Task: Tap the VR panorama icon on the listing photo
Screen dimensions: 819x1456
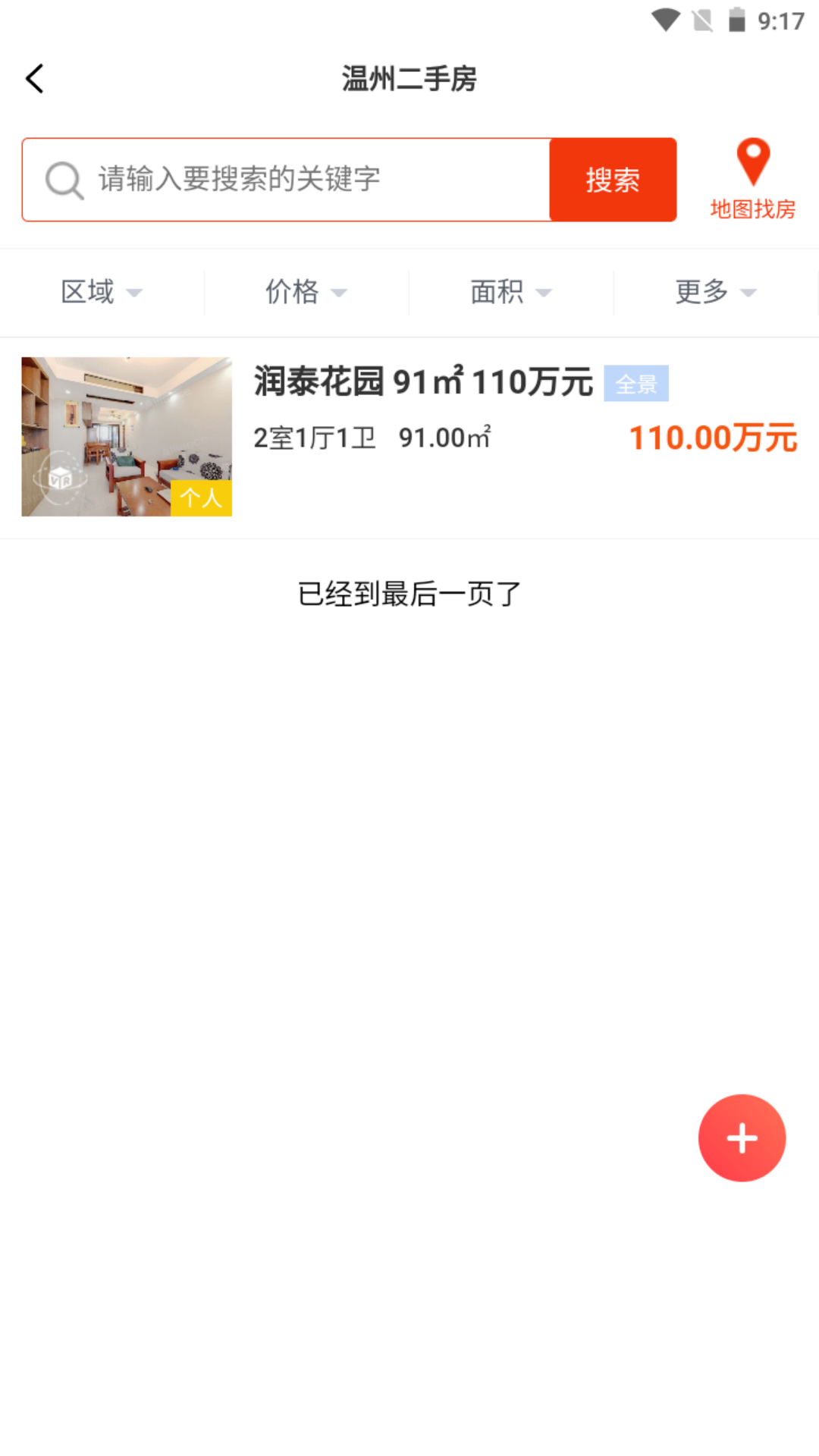Action: pyautogui.click(x=61, y=478)
